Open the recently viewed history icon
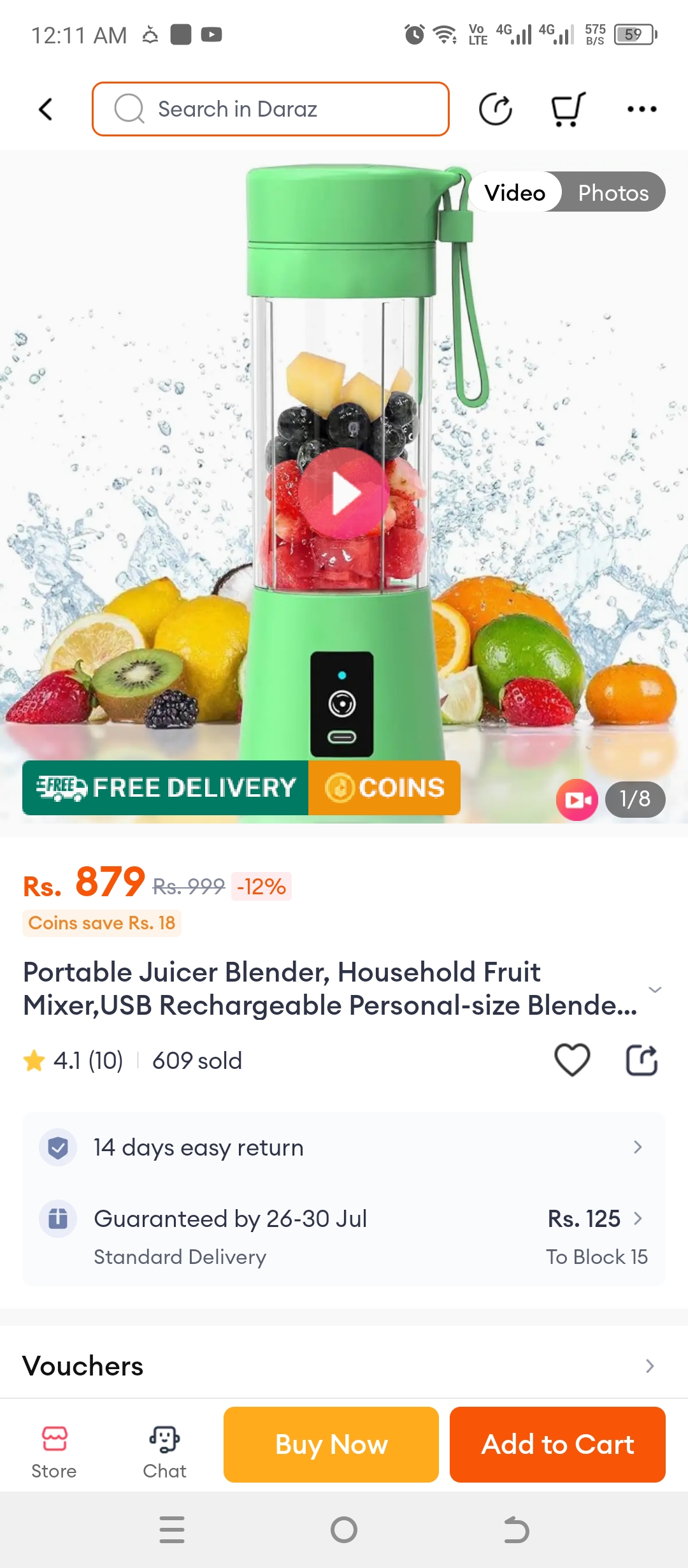The image size is (688, 1568). click(x=495, y=109)
